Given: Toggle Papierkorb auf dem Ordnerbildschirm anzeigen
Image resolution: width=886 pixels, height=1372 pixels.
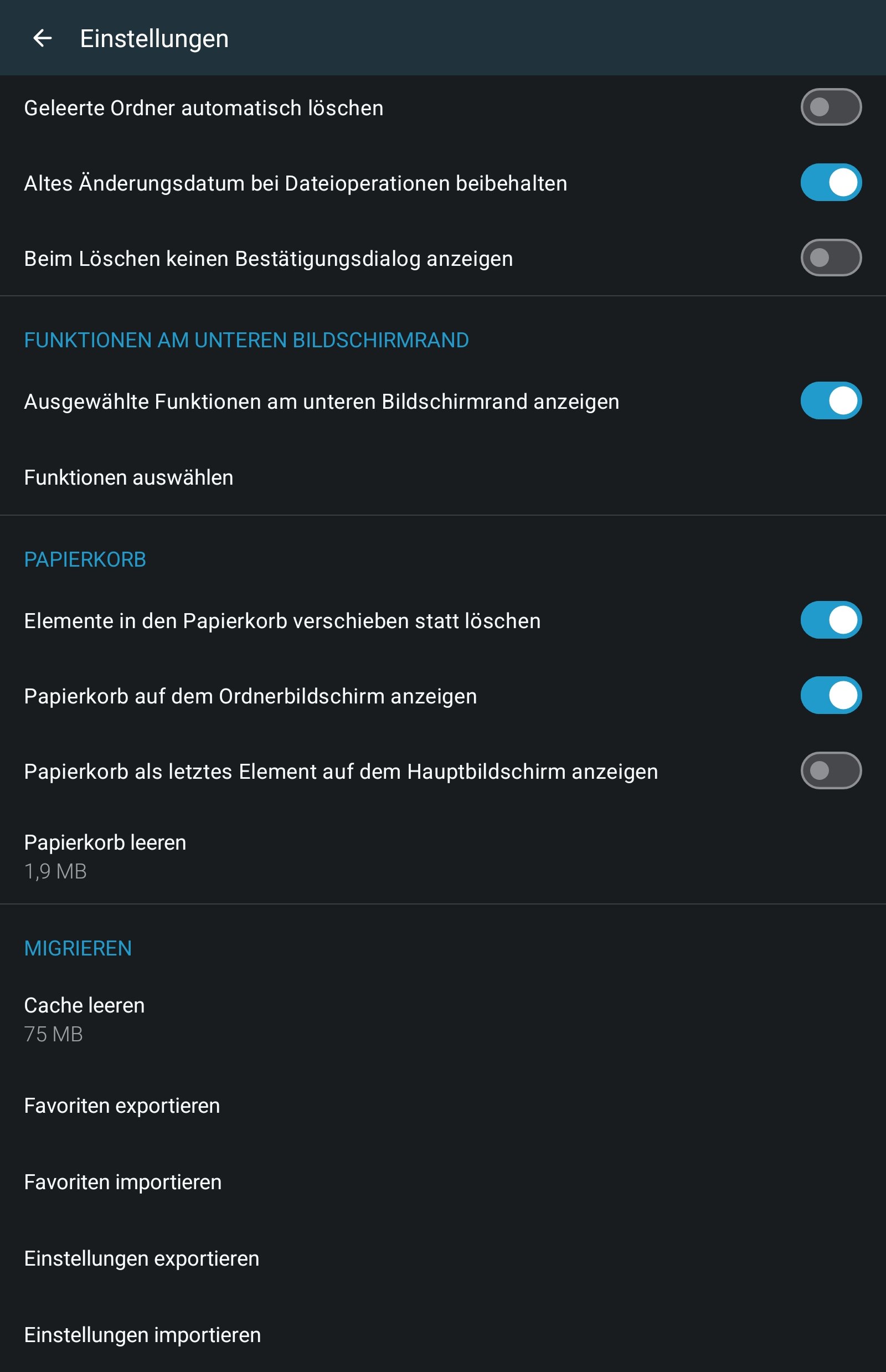Looking at the screenshot, I should click(x=830, y=695).
